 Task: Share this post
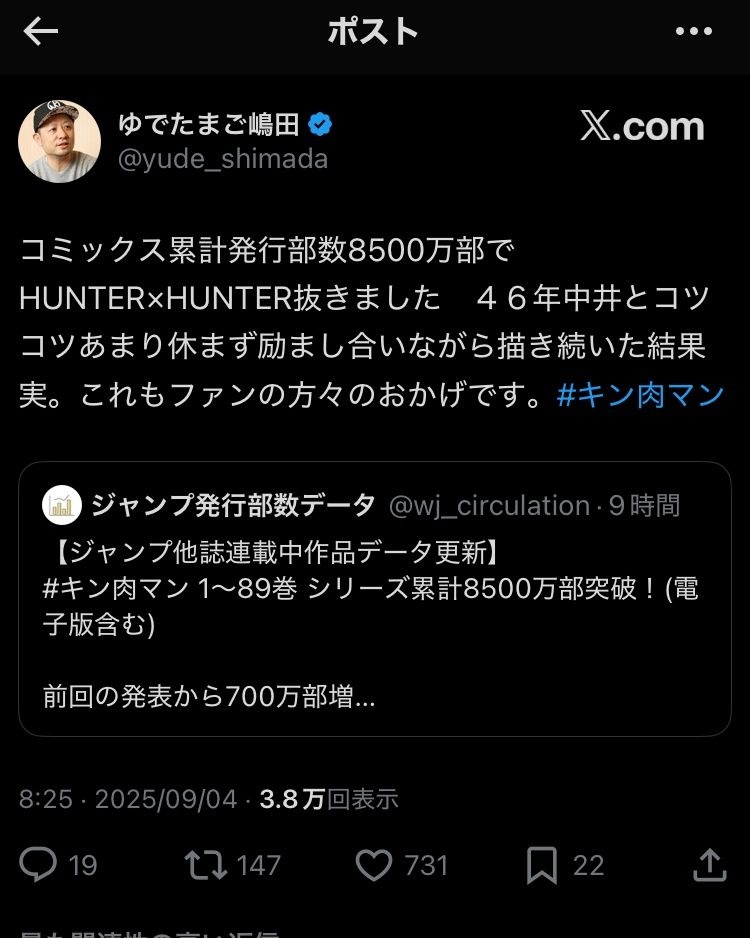709,864
